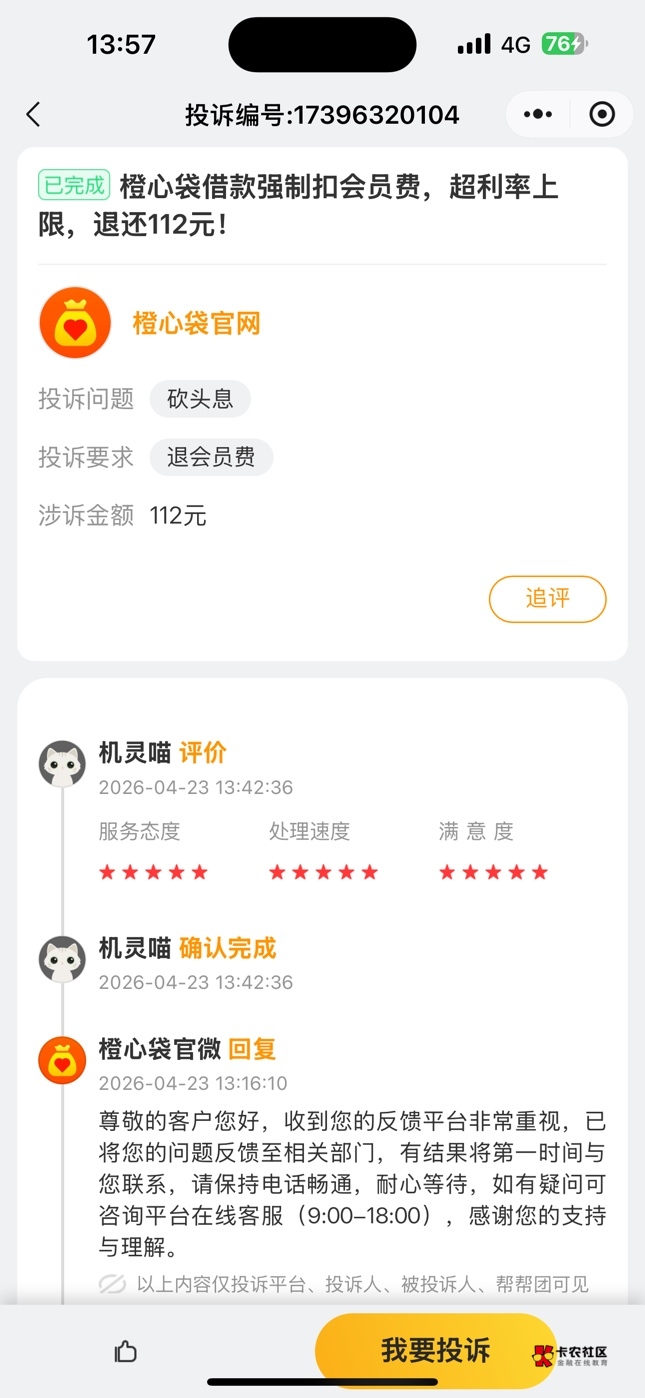The width and height of the screenshot is (645, 1398).
Task: Tap the 追评 button
Action: click(547, 599)
